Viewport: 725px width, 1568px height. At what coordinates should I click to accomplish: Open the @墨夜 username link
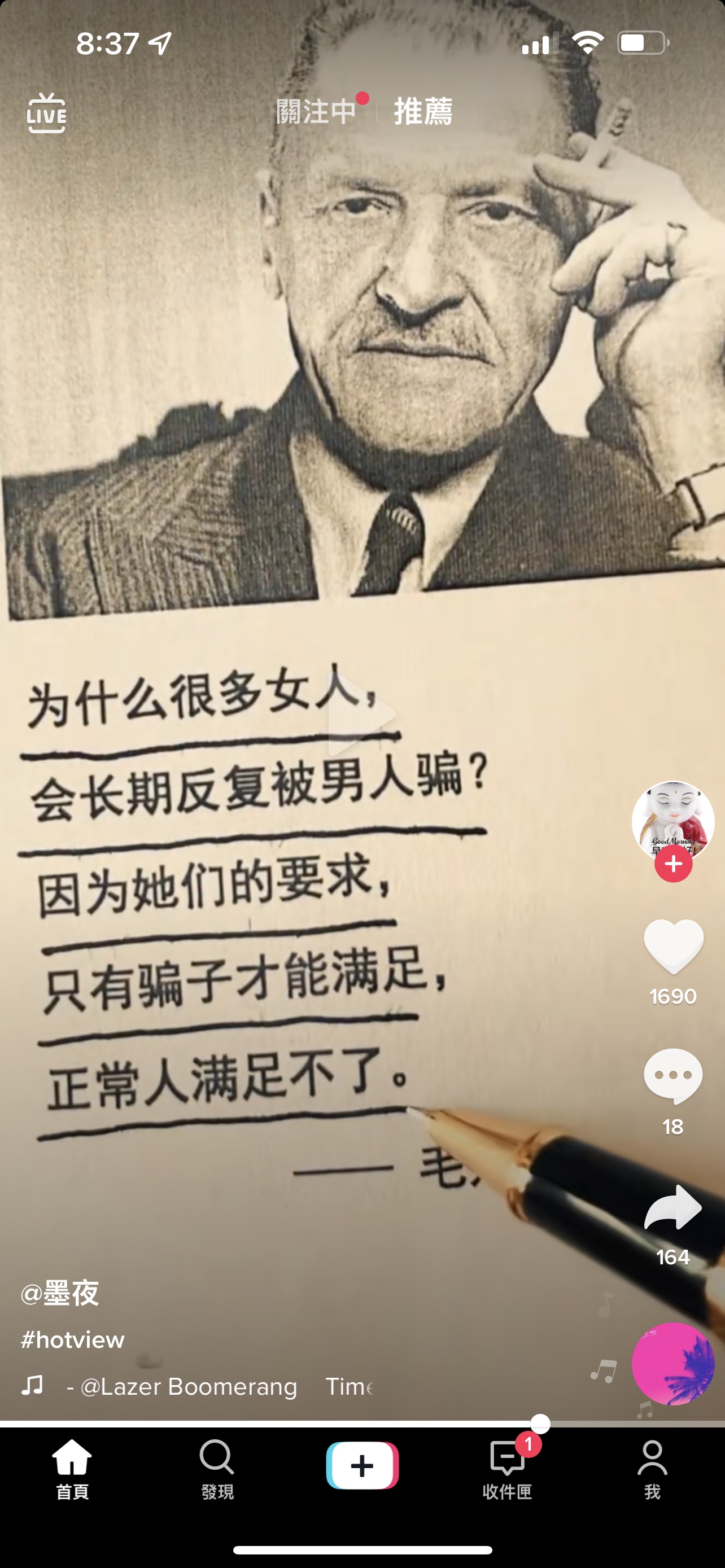click(60, 1294)
